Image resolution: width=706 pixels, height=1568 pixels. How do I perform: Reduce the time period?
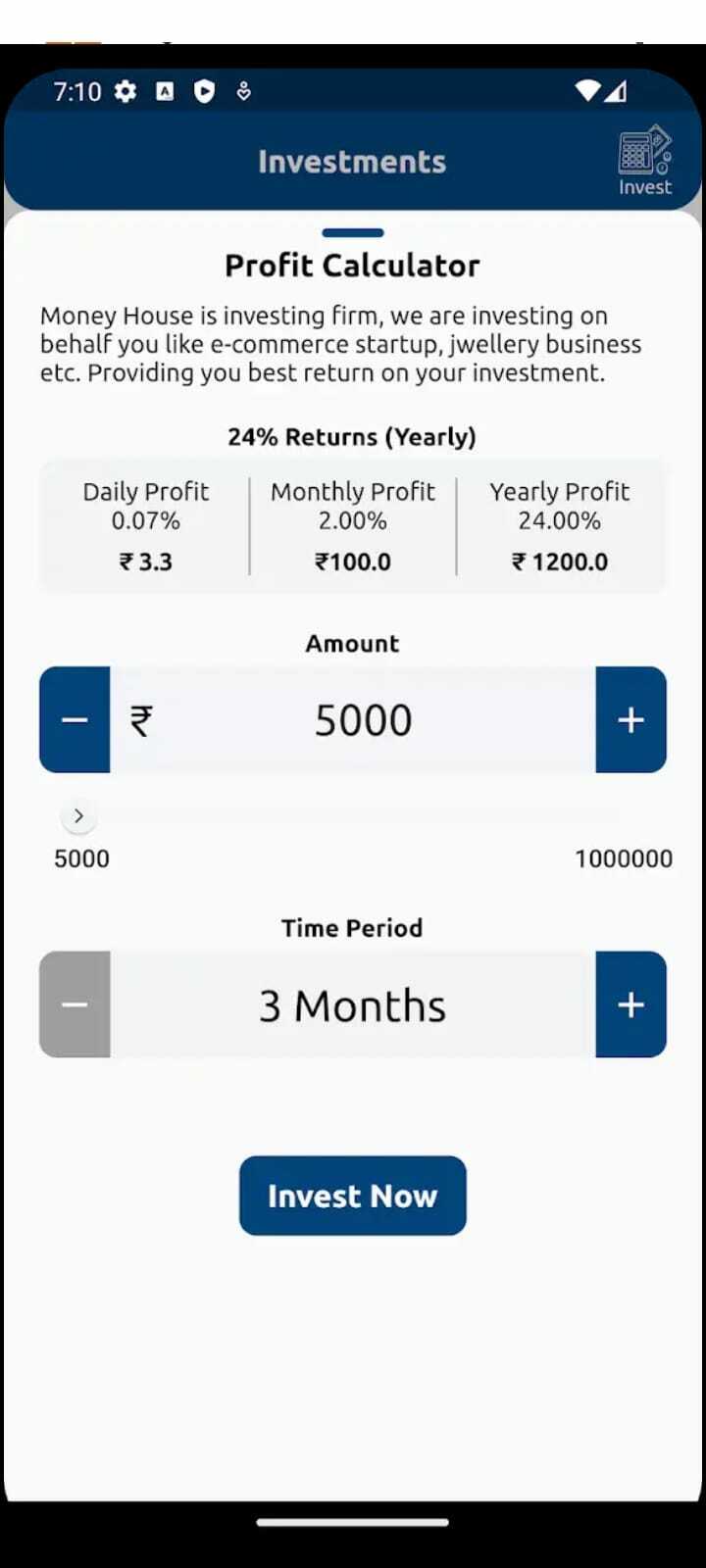click(75, 1004)
